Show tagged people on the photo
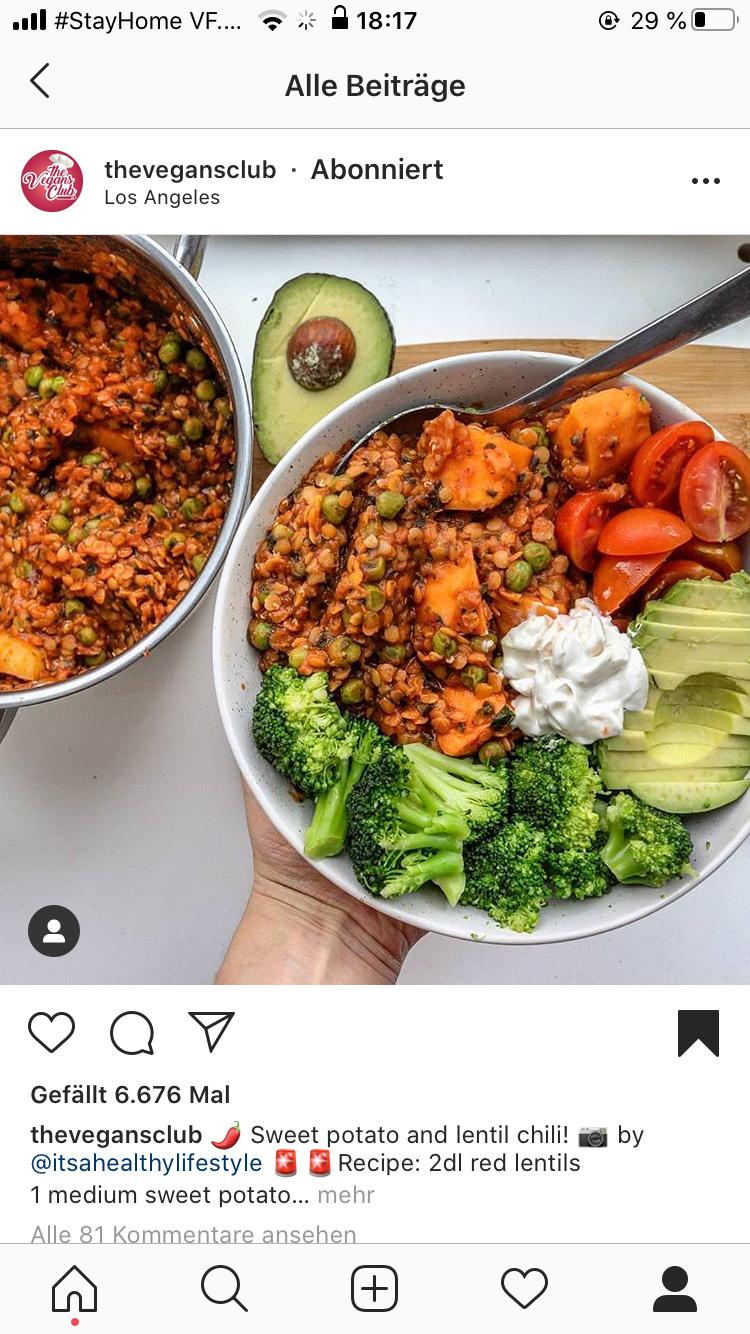The image size is (750, 1334). click(54, 931)
